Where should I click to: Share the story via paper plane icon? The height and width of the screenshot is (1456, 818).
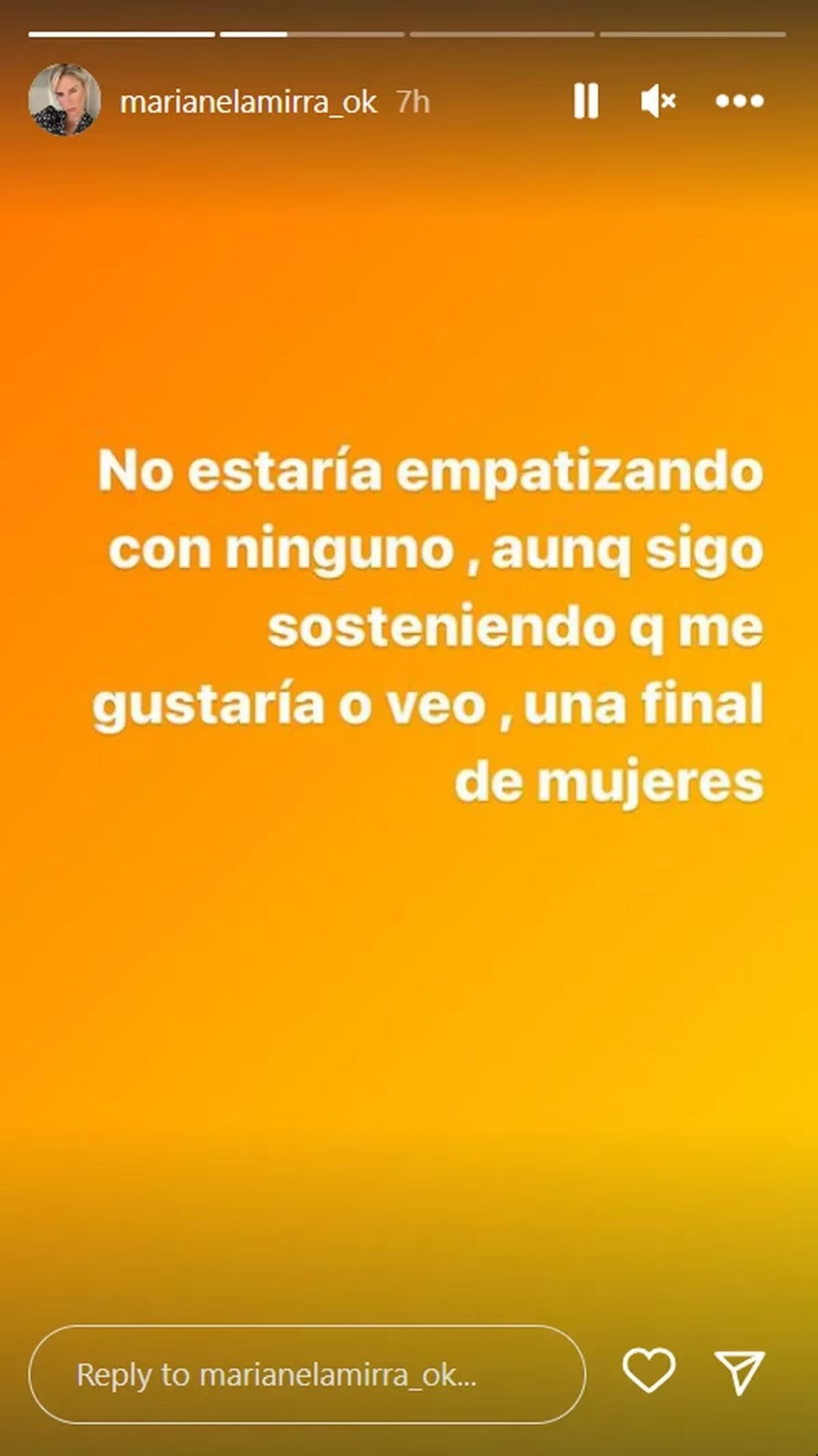point(739,1372)
